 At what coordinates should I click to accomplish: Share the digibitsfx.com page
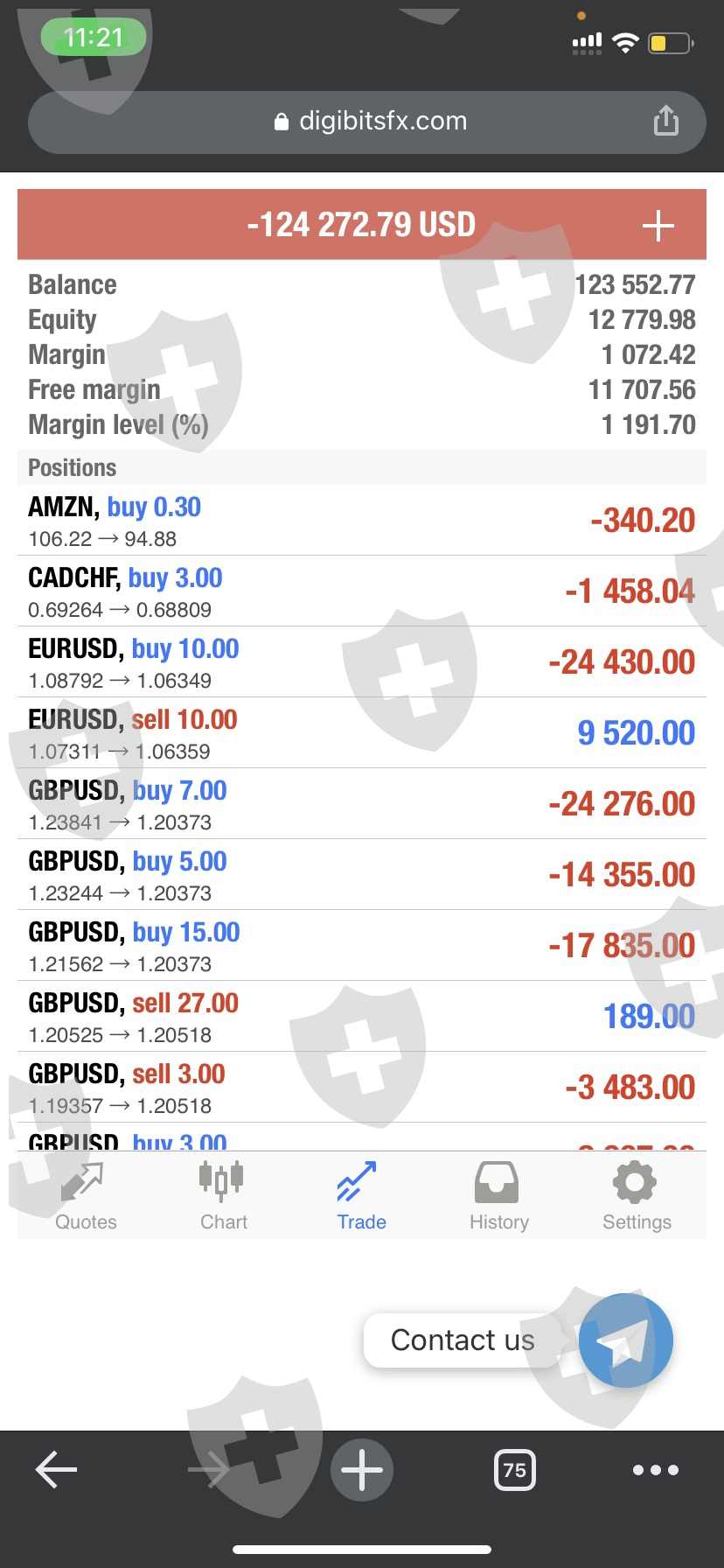click(x=665, y=122)
